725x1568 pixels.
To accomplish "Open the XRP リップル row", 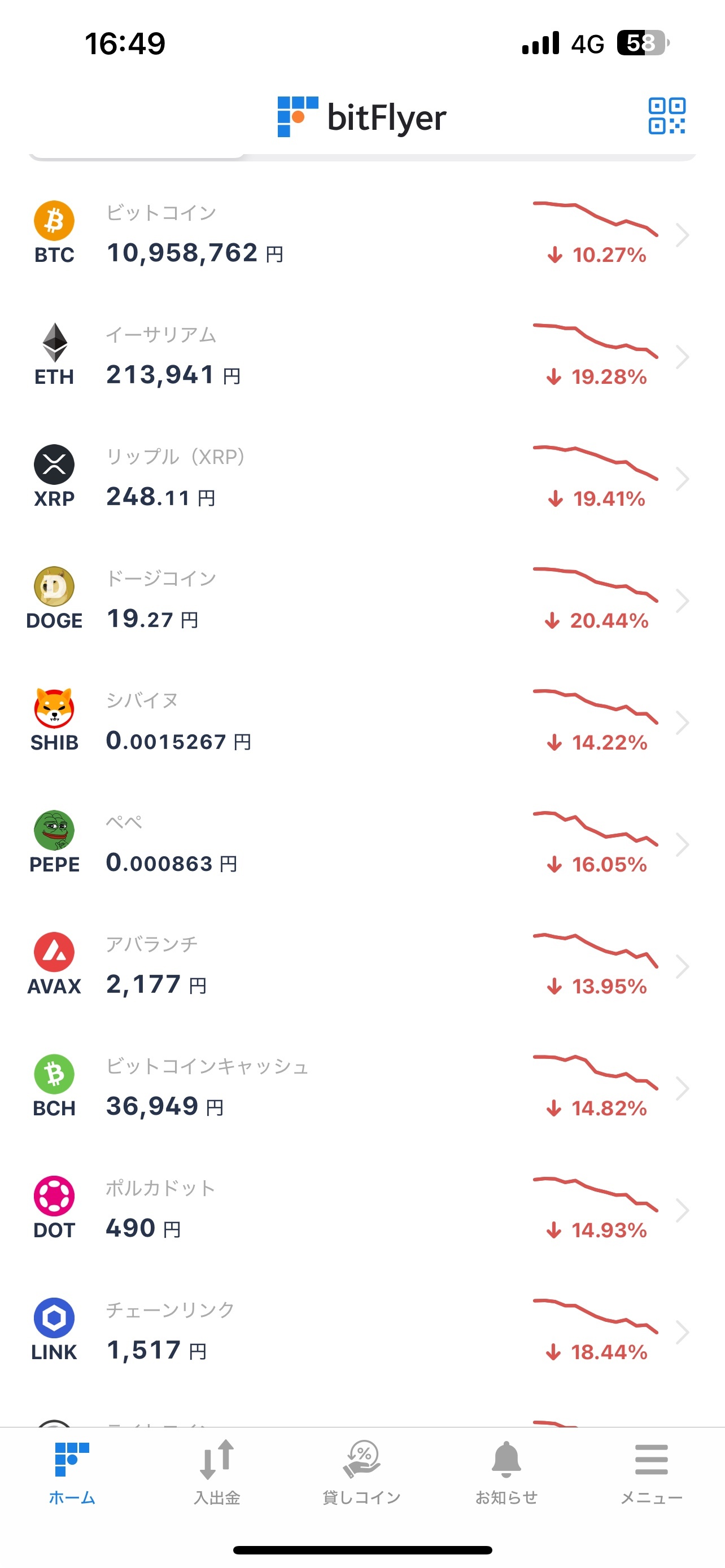I will [x=362, y=478].
